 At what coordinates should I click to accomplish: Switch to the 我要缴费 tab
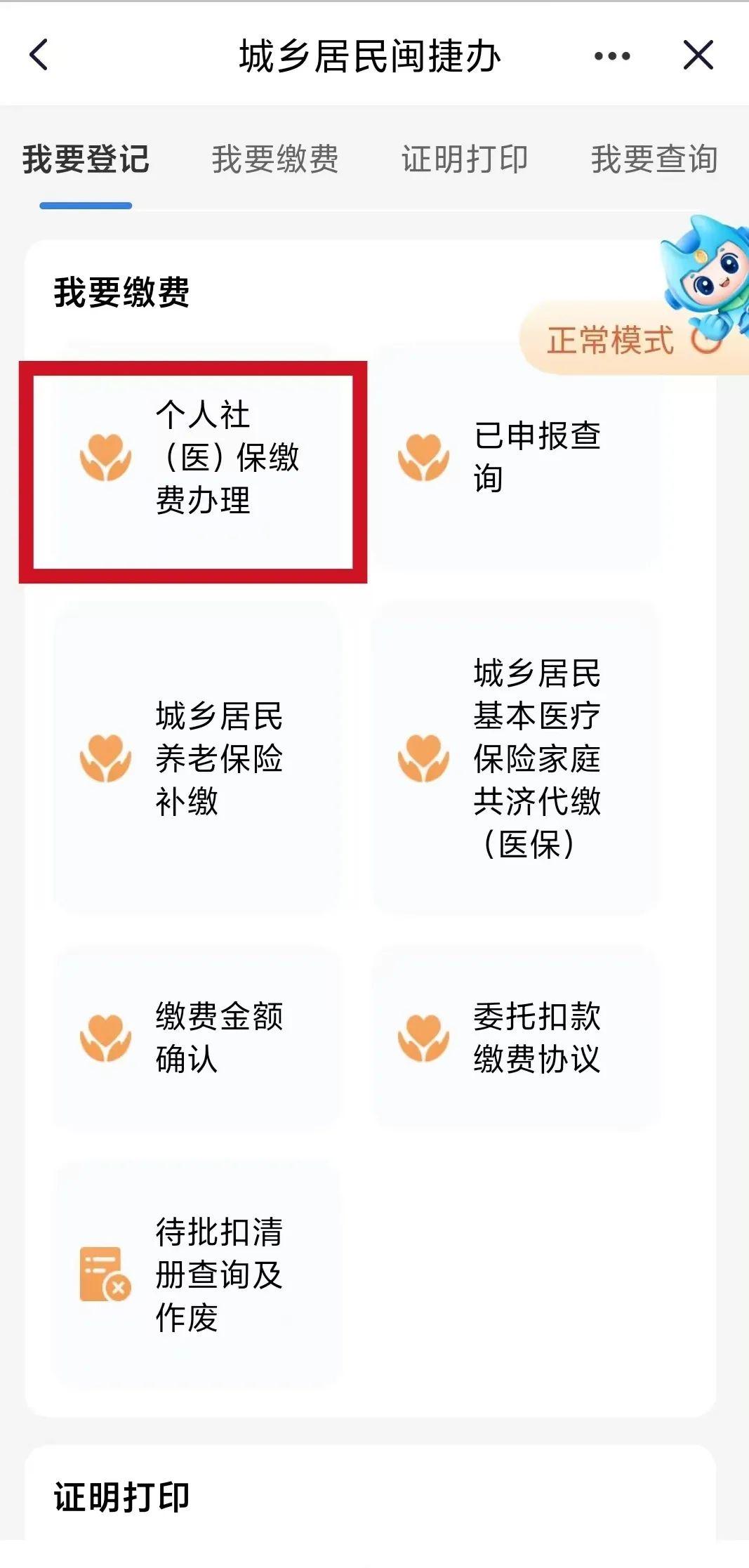coord(275,159)
